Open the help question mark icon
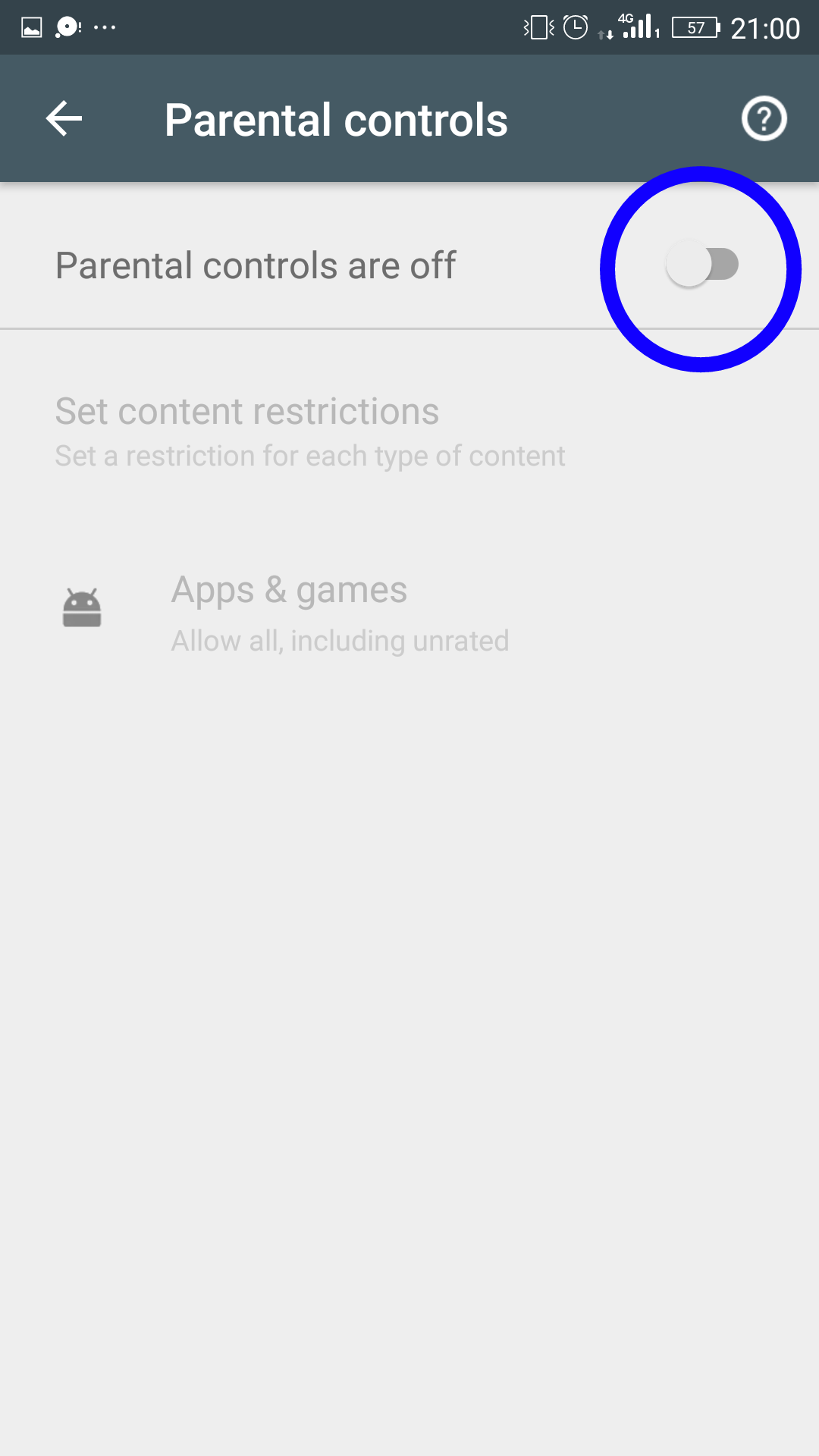The height and width of the screenshot is (1456, 819). [764, 119]
